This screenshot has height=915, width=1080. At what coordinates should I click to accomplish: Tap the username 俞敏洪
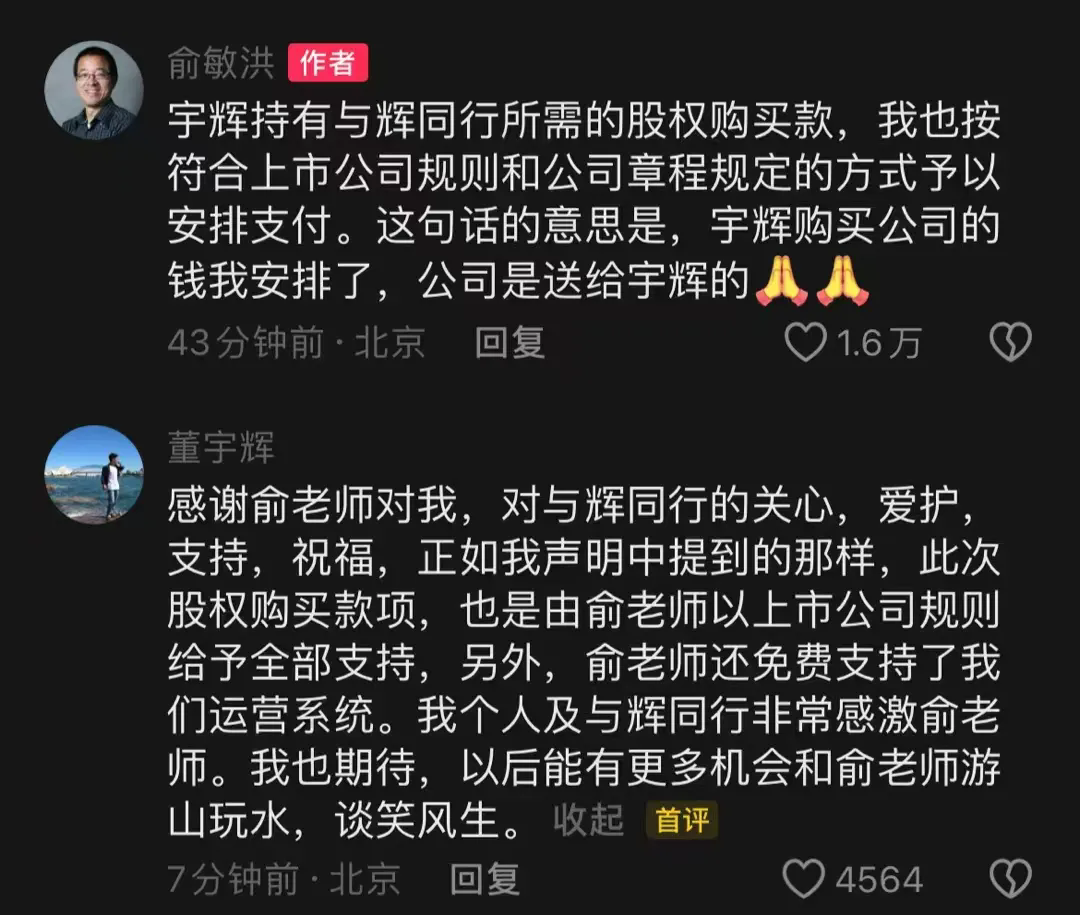[x=221, y=63]
